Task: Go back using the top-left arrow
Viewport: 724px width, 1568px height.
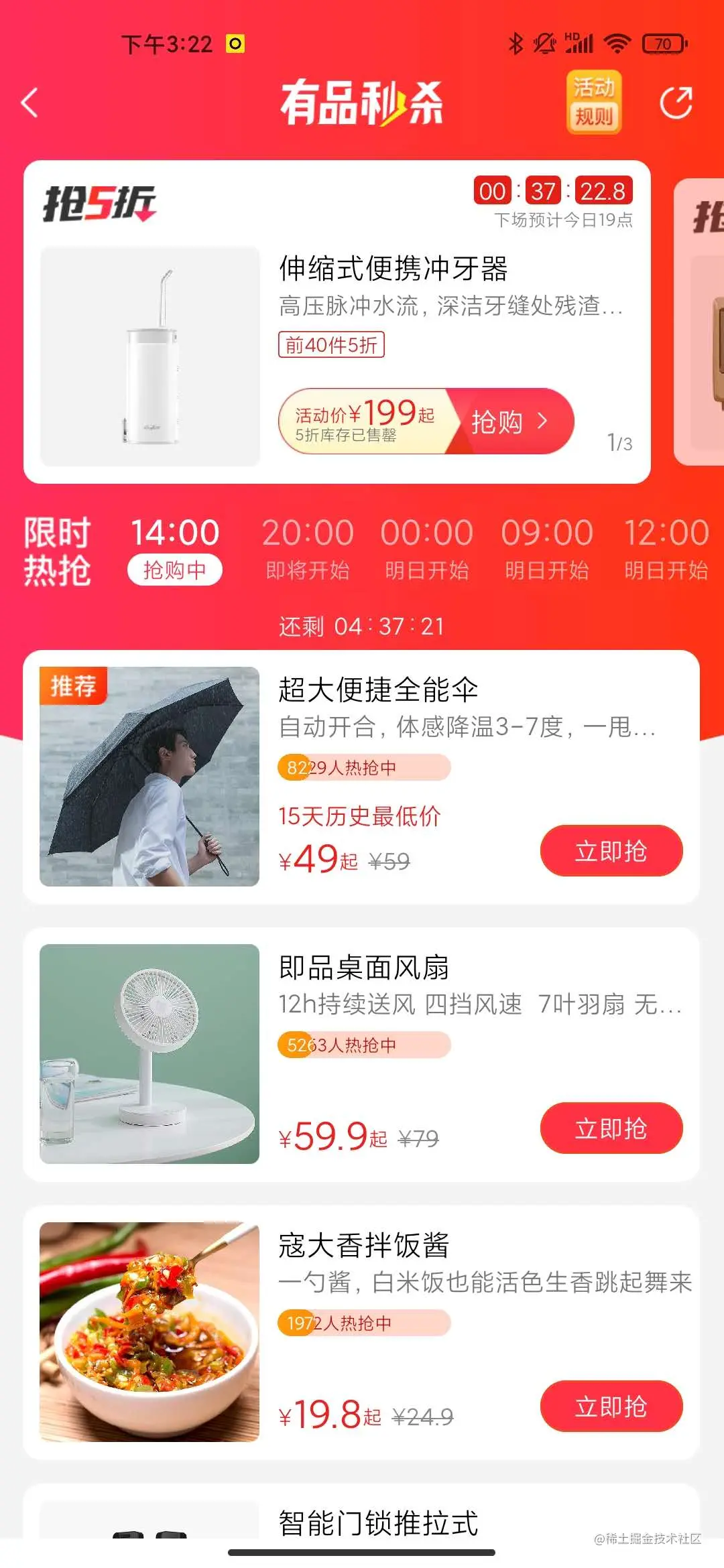Action: point(30,103)
